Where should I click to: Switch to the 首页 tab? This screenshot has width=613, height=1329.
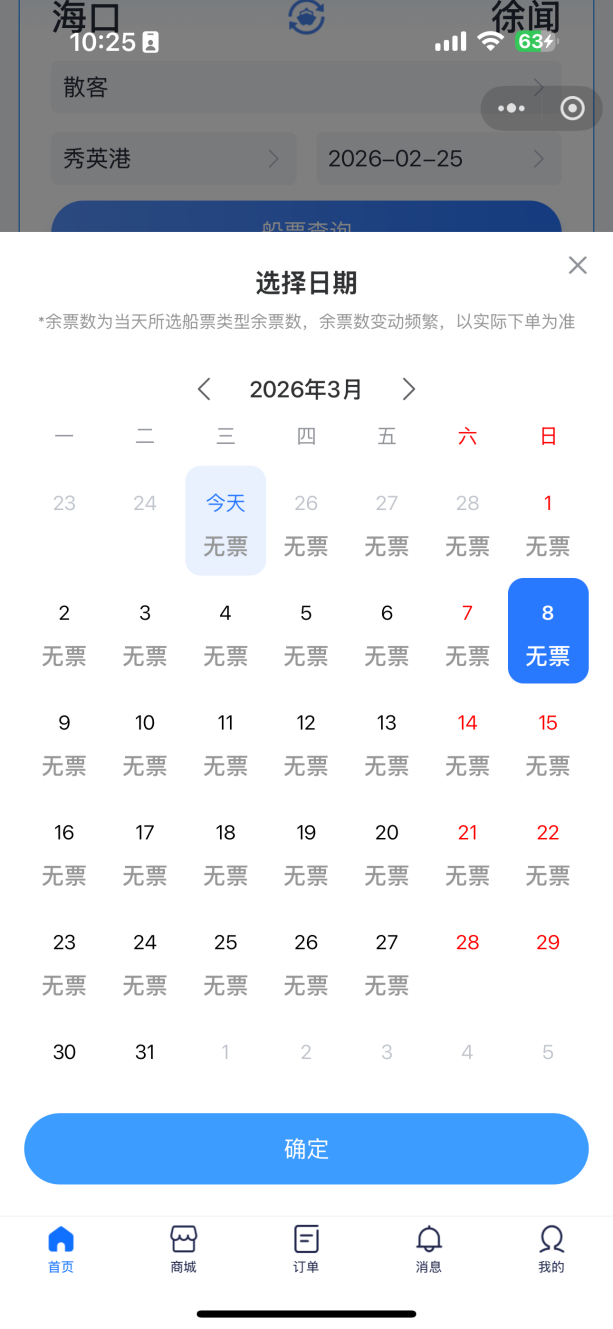click(61, 1250)
